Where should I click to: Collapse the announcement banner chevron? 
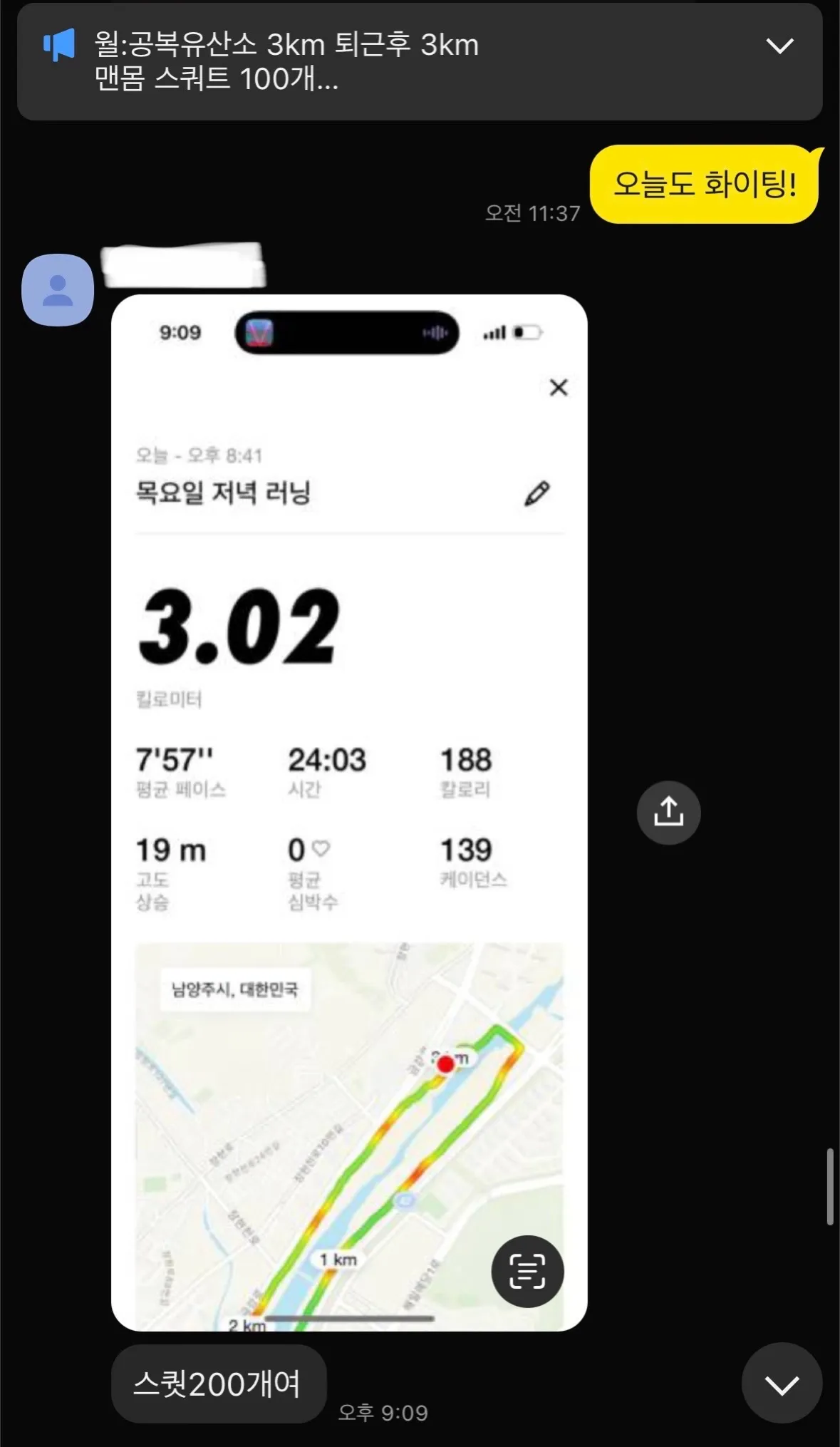click(781, 44)
